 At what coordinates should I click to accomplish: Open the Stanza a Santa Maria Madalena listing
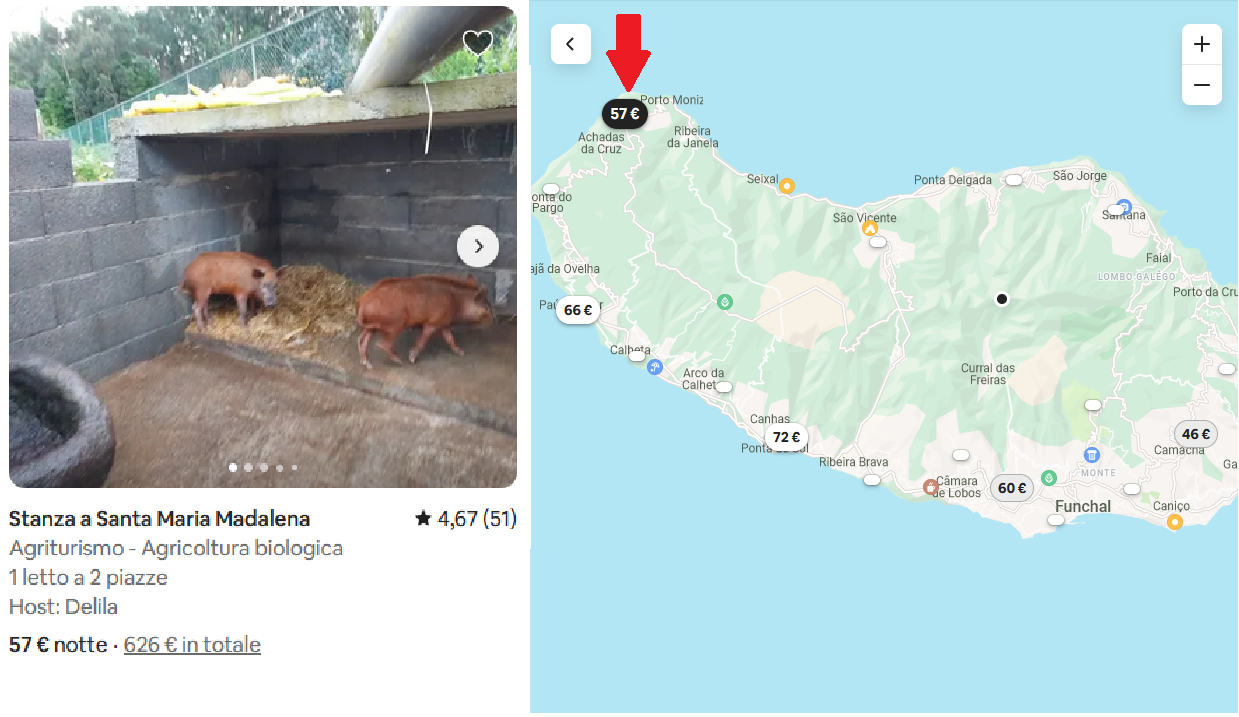[159, 519]
